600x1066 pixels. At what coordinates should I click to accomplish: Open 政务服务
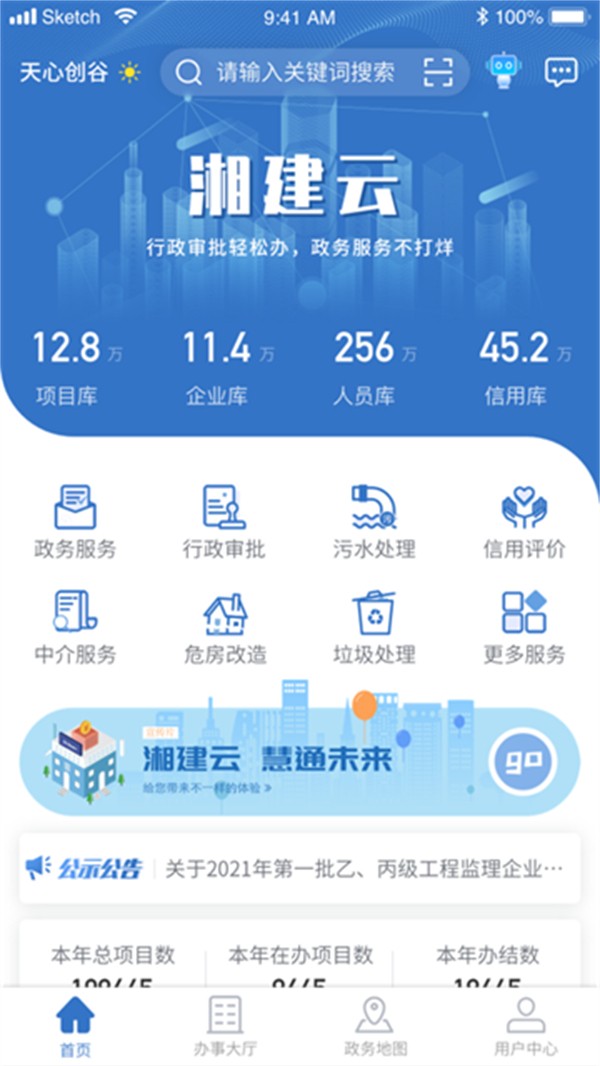pyautogui.click(x=75, y=521)
